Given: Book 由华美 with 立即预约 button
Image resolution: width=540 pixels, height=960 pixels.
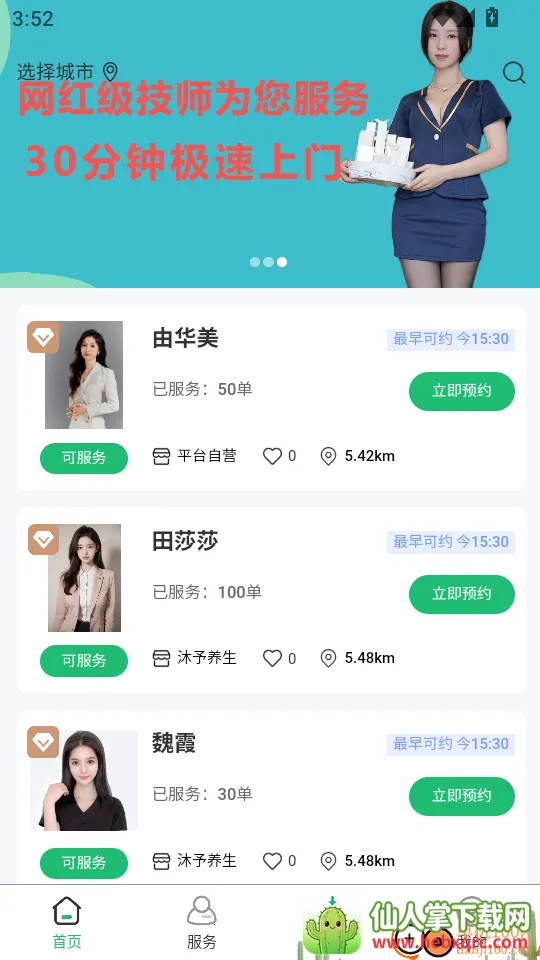Looking at the screenshot, I should [462, 391].
